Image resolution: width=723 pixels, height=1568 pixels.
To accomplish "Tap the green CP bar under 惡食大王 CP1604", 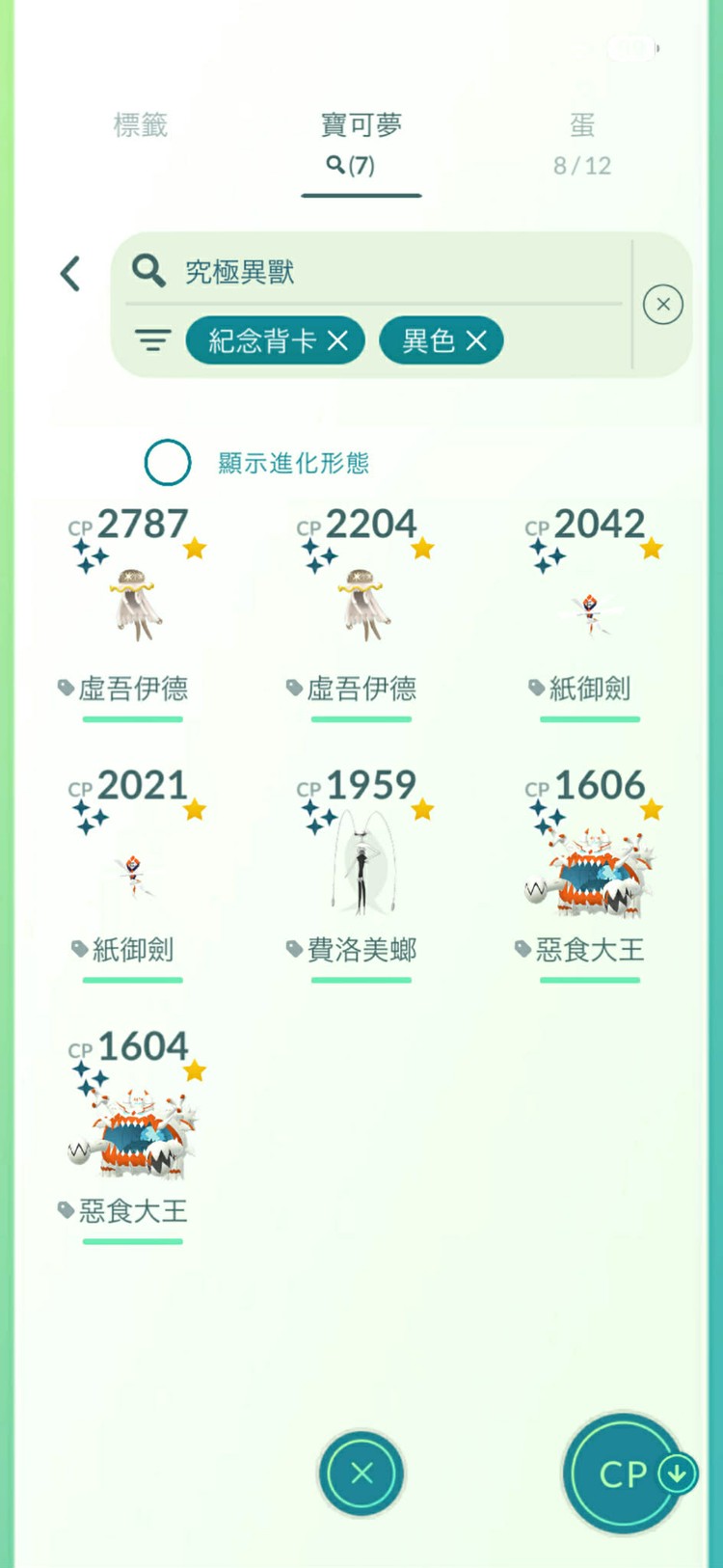I will pos(133,1242).
